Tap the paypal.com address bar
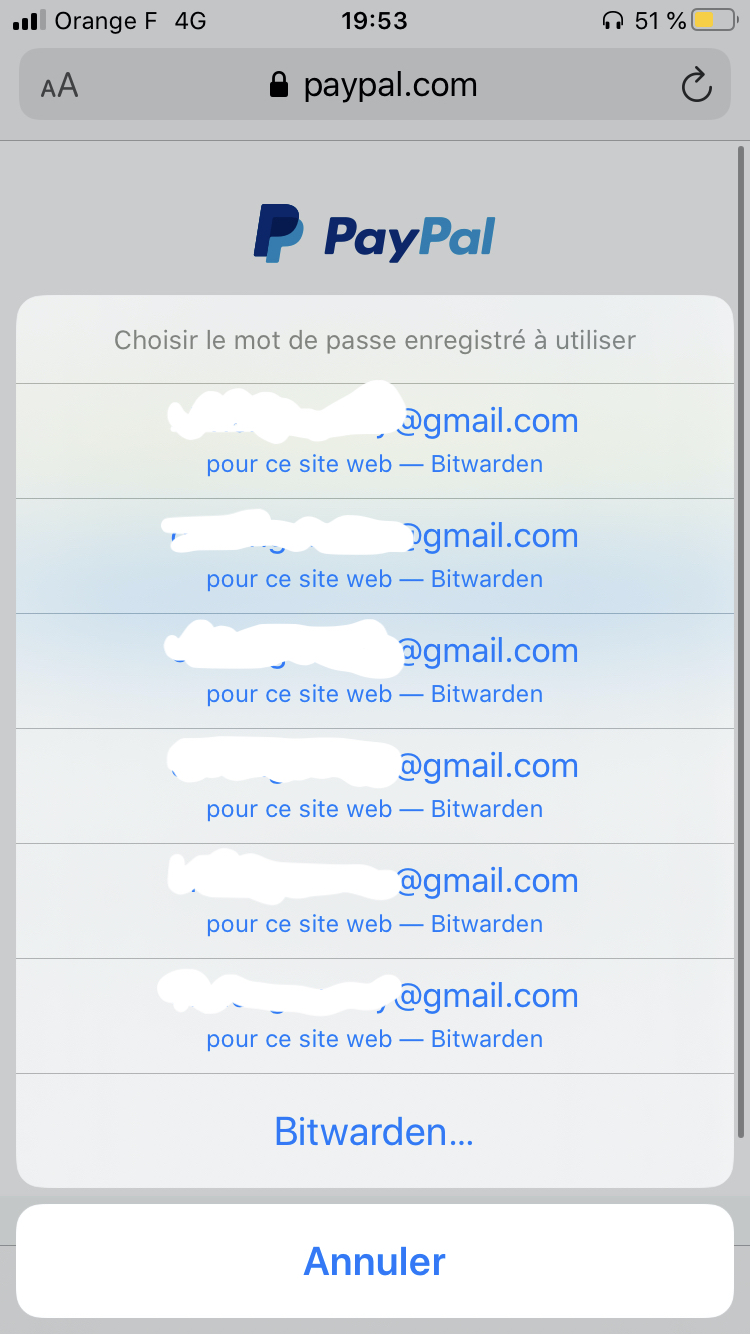Viewport: 750px width, 1334px height. (x=375, y=86)
